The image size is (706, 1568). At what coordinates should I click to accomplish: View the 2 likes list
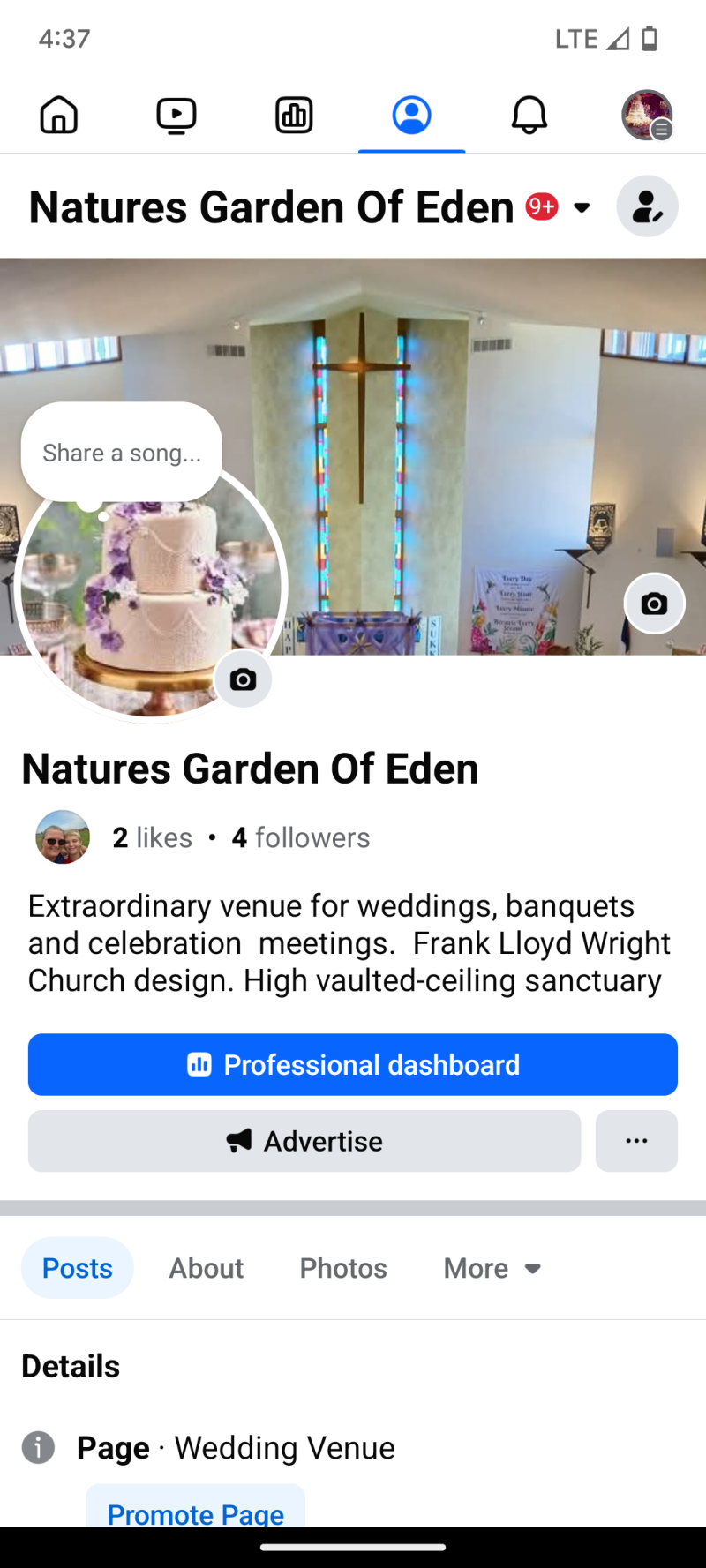[152, 837]
